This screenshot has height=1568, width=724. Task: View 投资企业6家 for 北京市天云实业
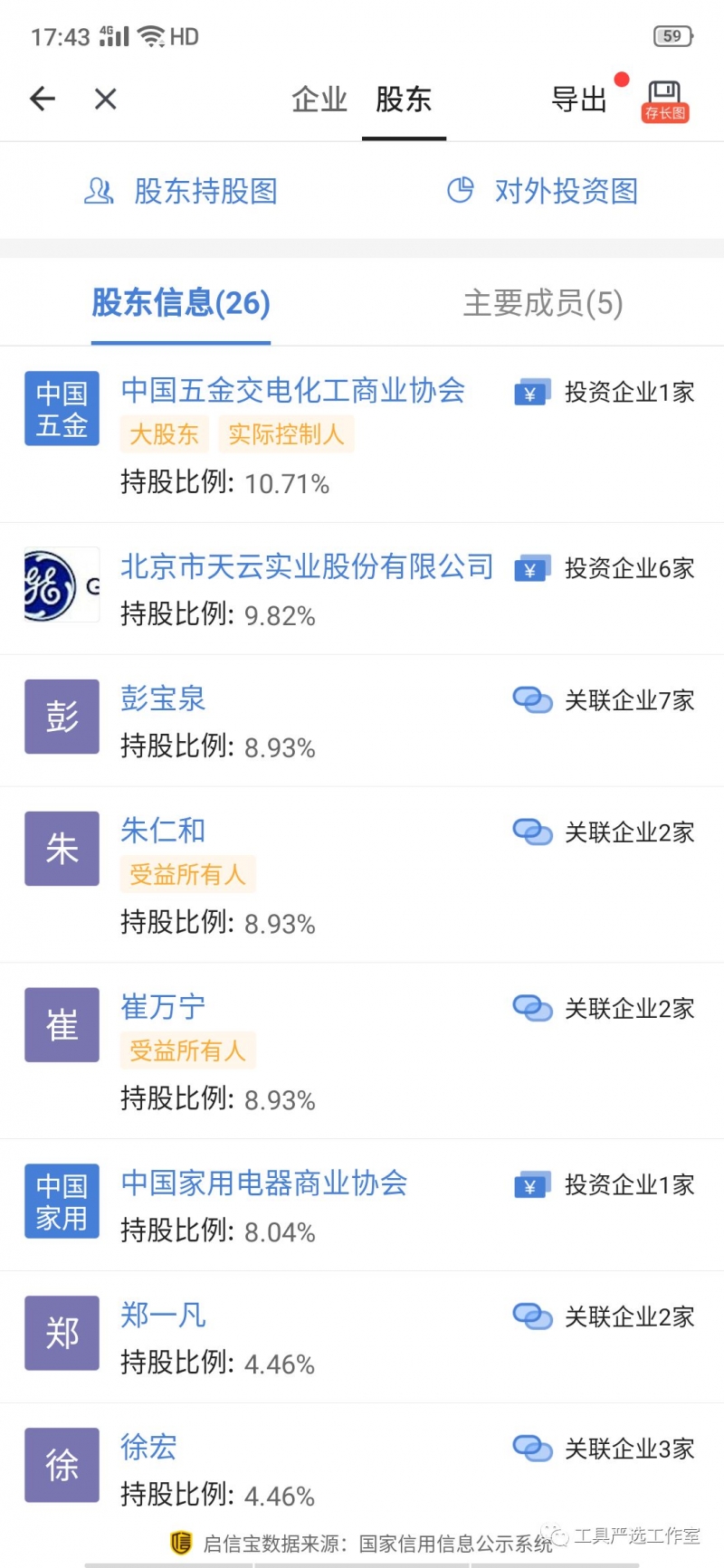[x=605, y=569]
